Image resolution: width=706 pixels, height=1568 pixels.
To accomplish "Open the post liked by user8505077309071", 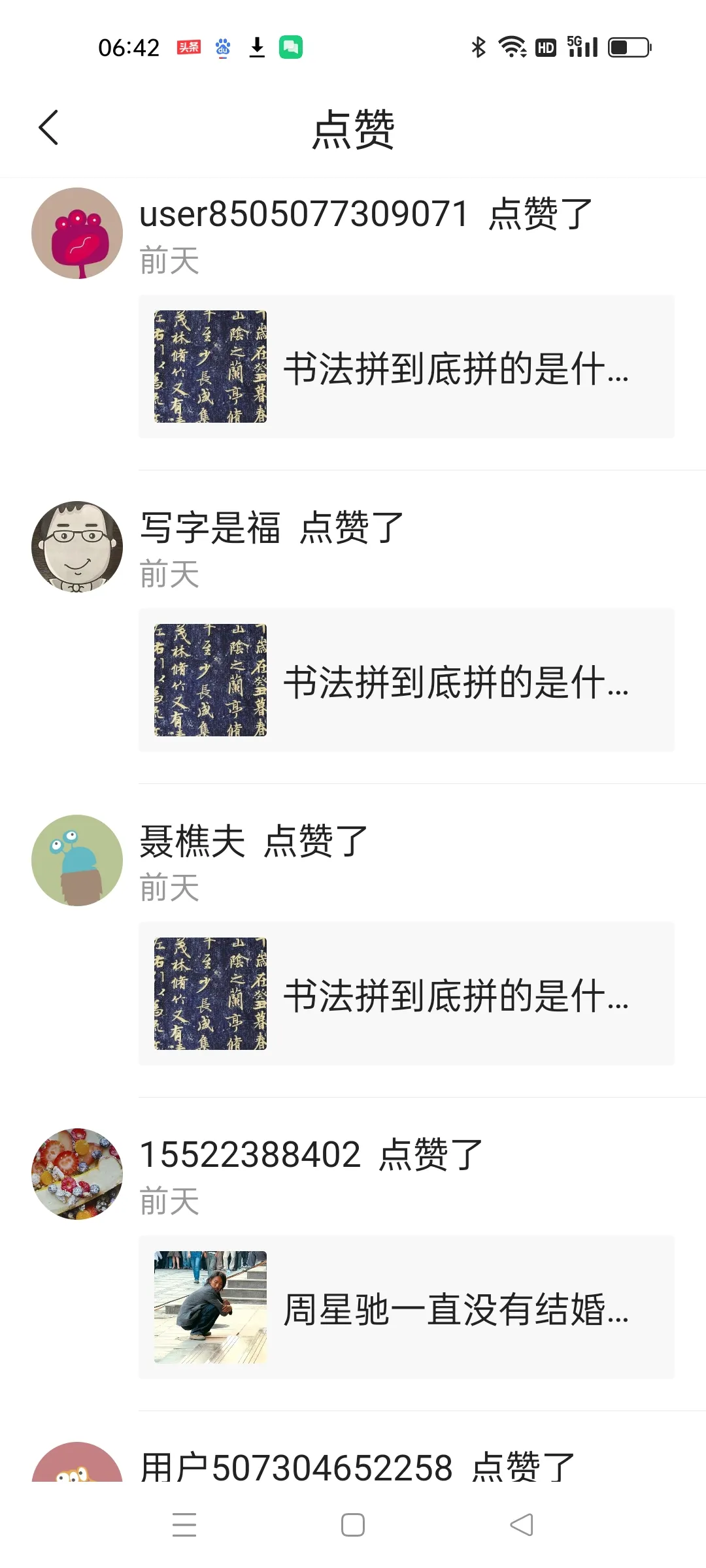I will [406, 367].
